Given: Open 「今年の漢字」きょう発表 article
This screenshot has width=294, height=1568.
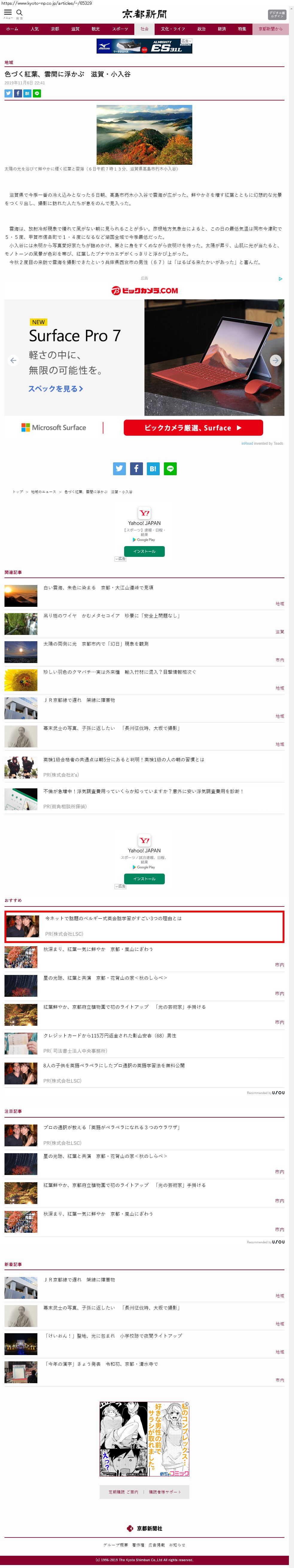Looking at the screenshot, I should 100,1363.
